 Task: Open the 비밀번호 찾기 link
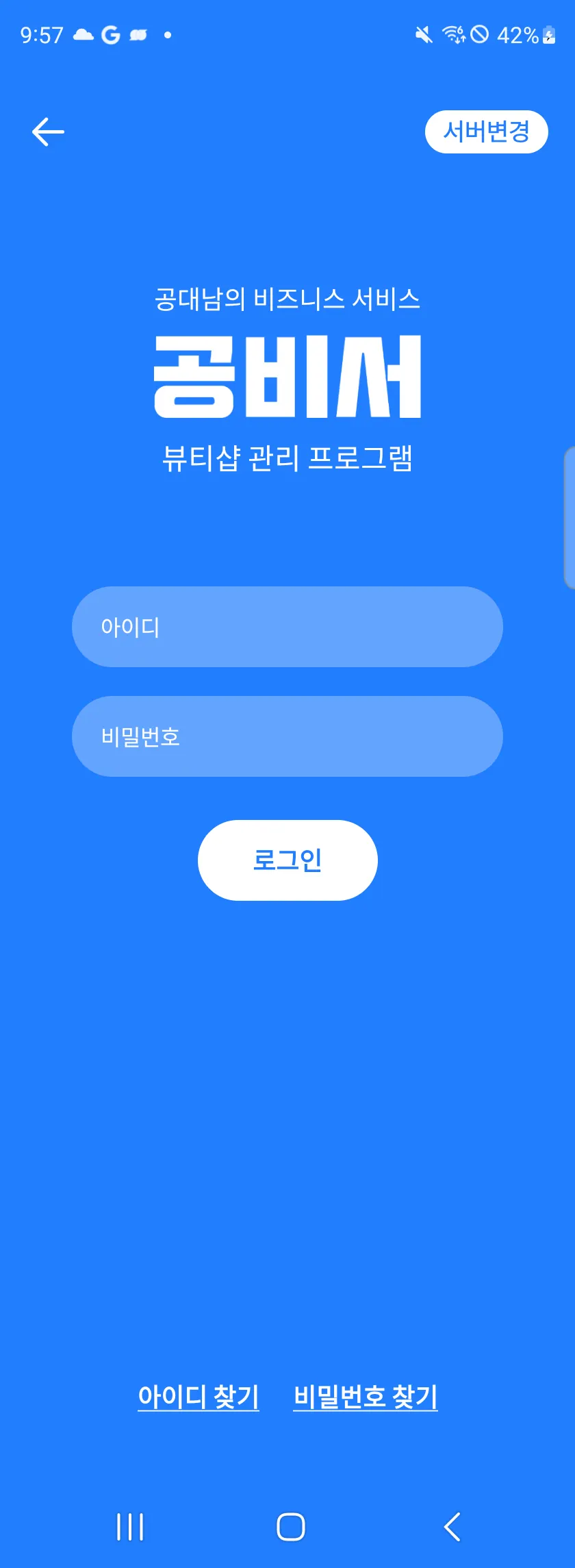tap(366, 1396)
